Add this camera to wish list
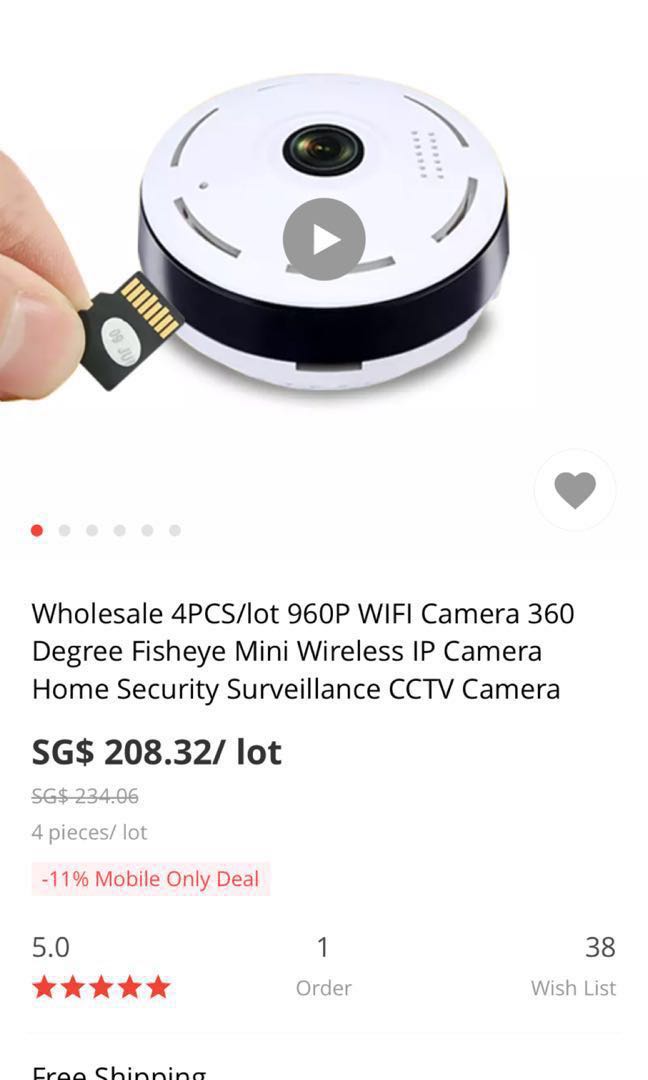648x1080 pixels. (x=575, y=490)
